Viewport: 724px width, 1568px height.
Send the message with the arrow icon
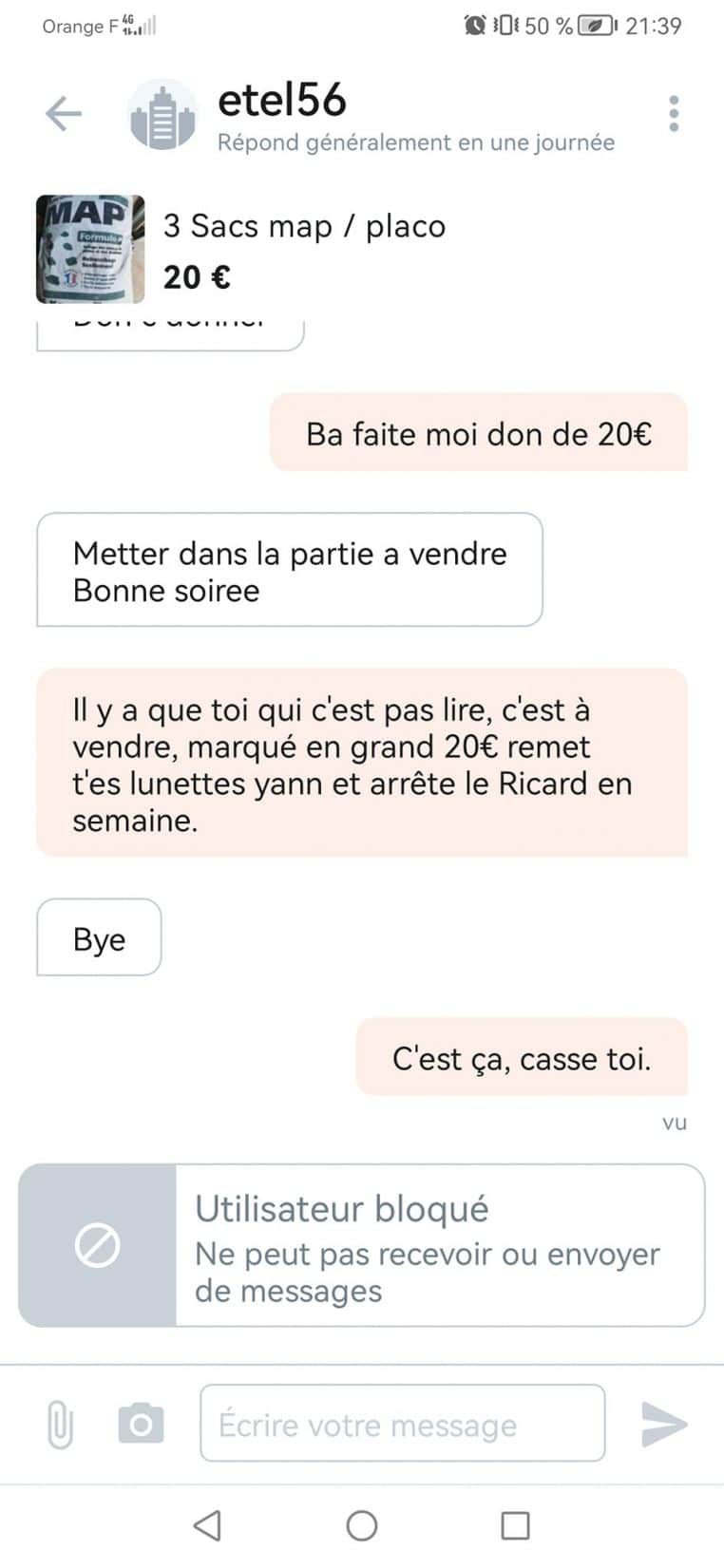click(663, 1423)
